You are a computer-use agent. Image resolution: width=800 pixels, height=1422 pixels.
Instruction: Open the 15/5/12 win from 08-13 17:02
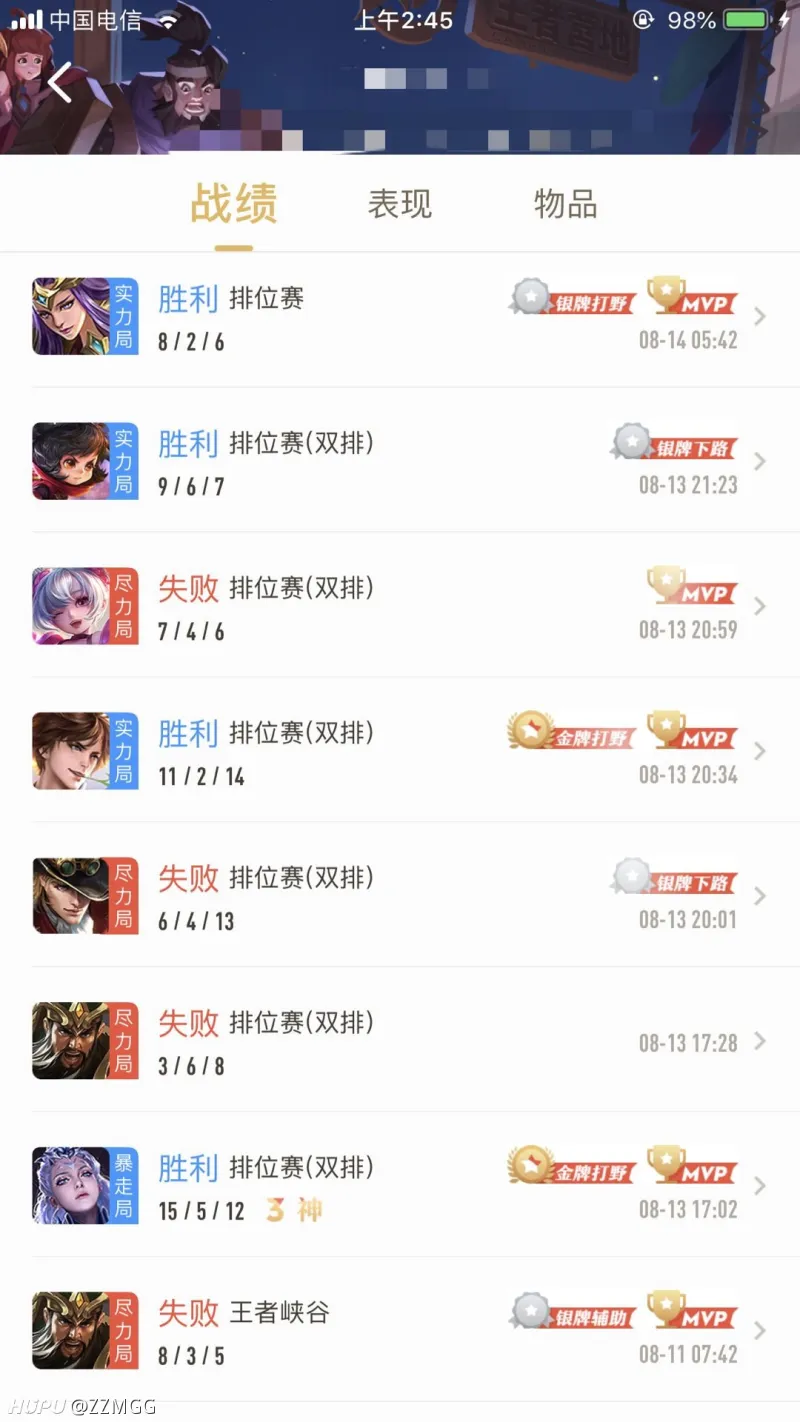(400, 1186)
